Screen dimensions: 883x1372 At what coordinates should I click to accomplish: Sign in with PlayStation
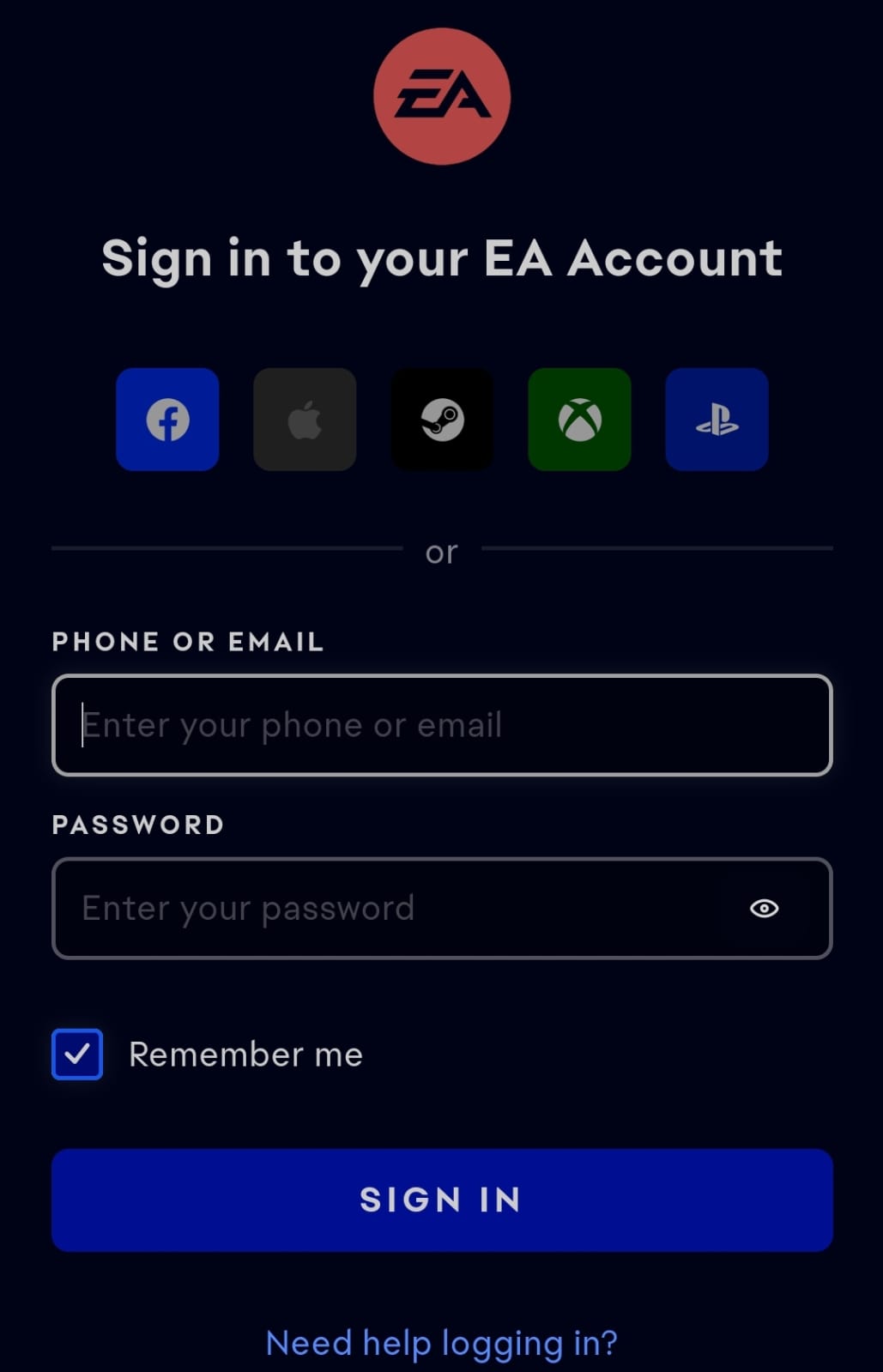click(x=717, y=420)
